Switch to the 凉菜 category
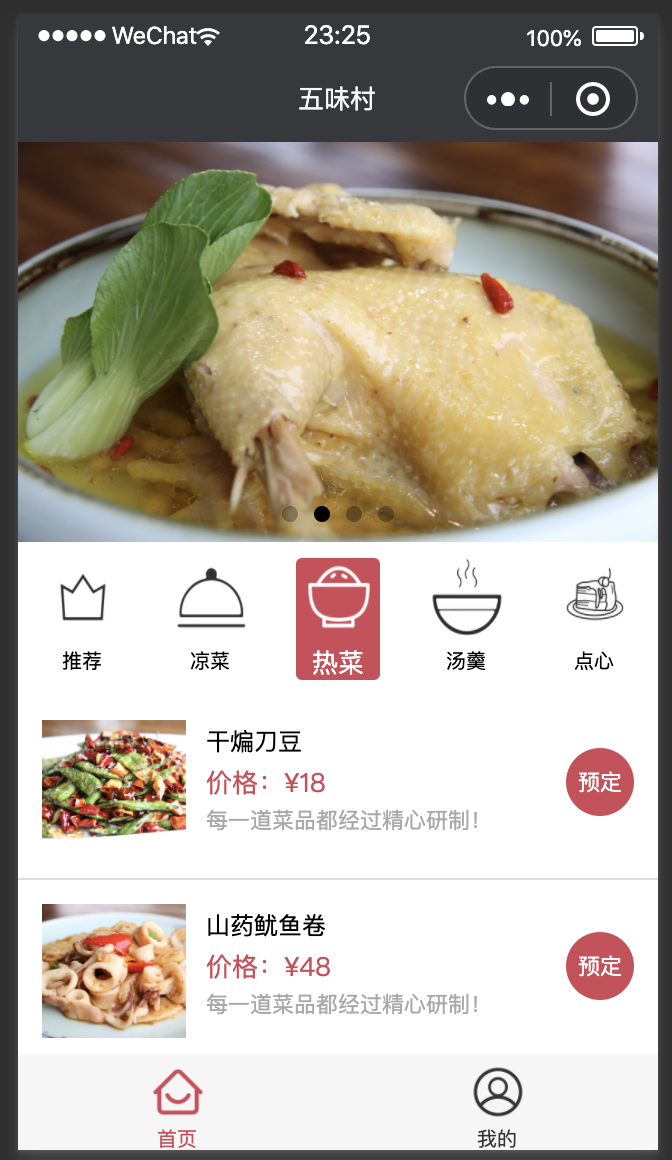Screen dimensions: 672x1160 point(210,620)
